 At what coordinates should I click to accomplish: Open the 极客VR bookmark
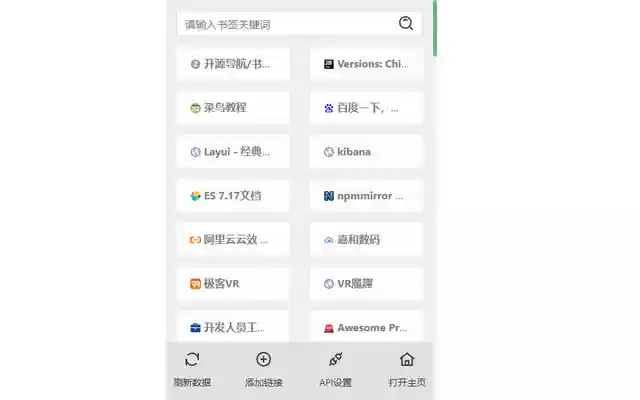(233, 284)
